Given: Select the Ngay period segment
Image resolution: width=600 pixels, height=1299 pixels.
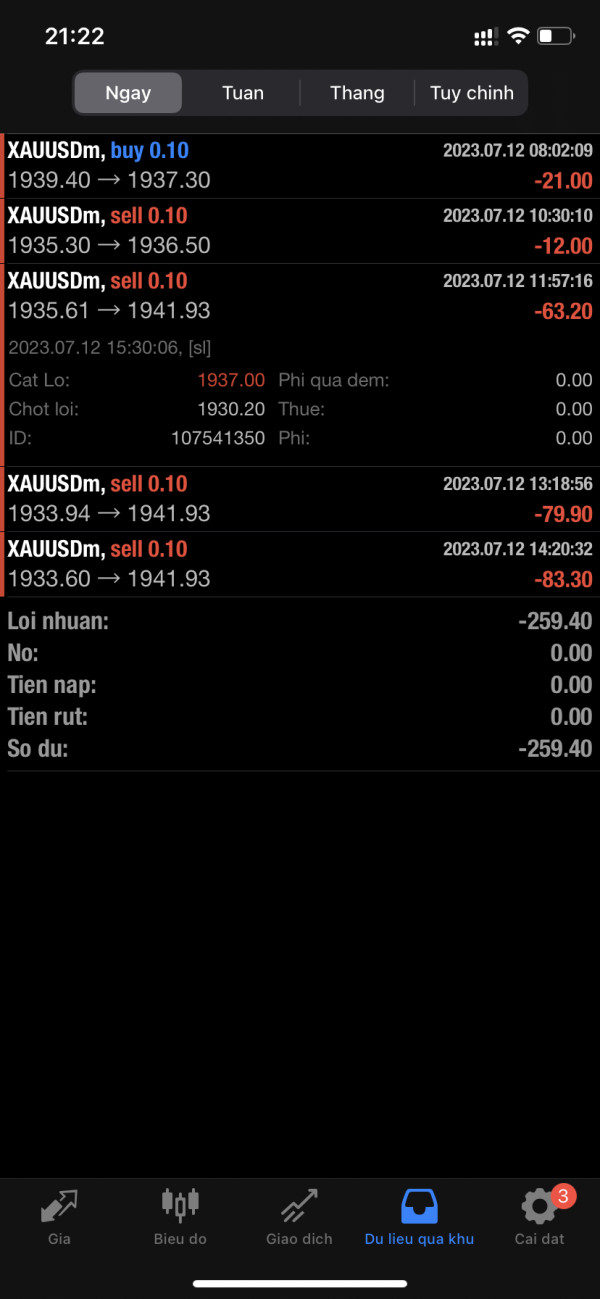Looking at the screenshot, I should [128, 93].
